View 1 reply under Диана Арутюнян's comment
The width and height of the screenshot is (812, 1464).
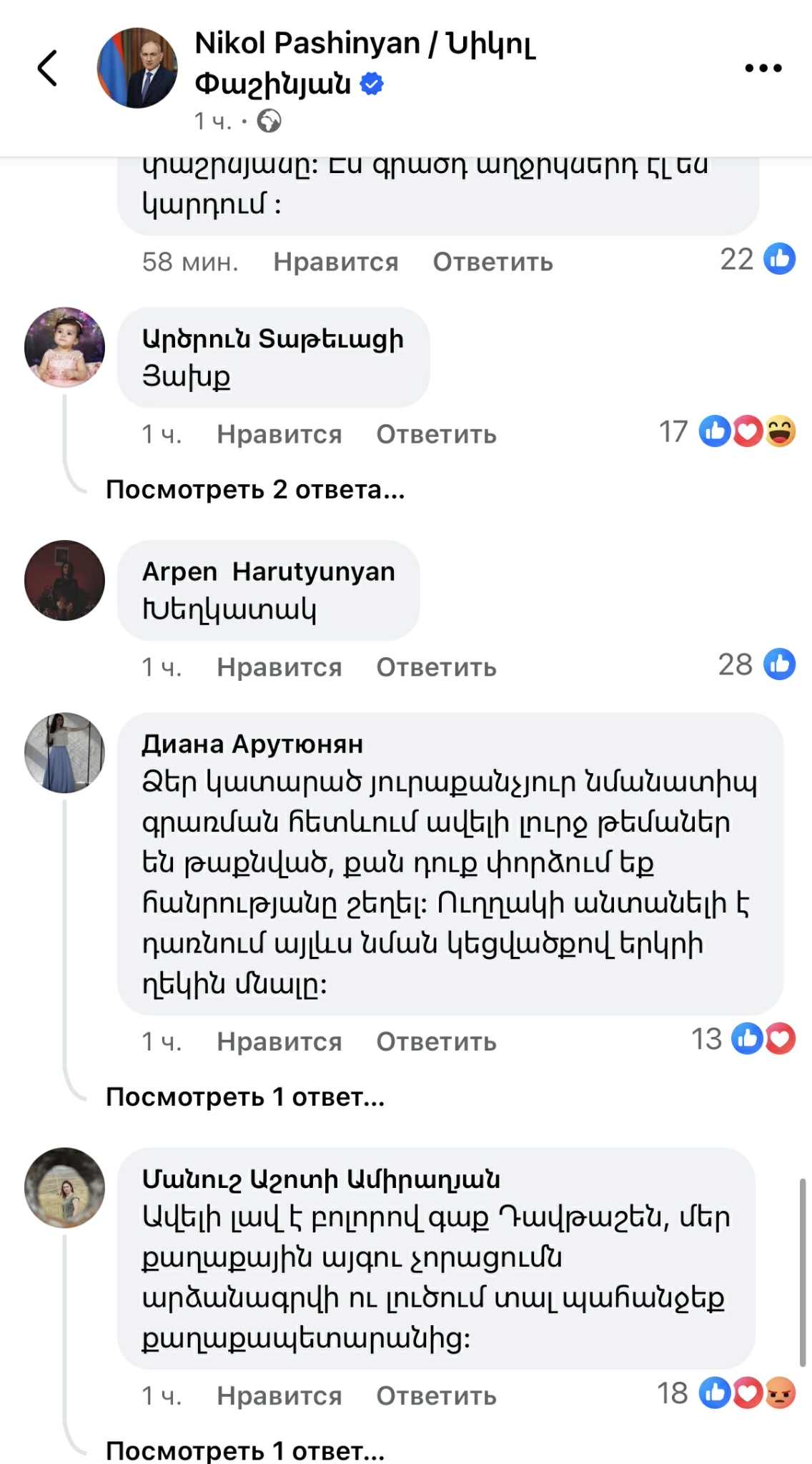click(x=245, y=1097)
